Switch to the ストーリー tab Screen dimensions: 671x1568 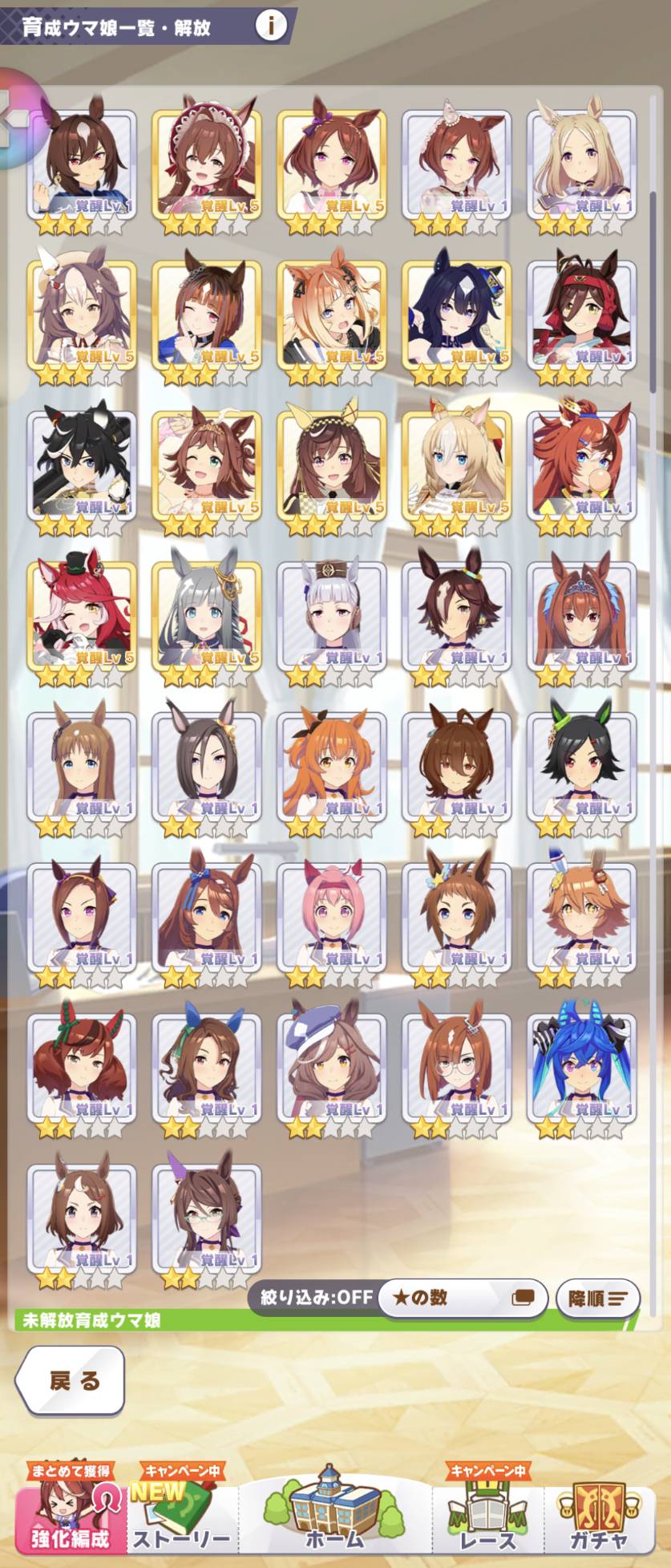tap(181, 1516)
